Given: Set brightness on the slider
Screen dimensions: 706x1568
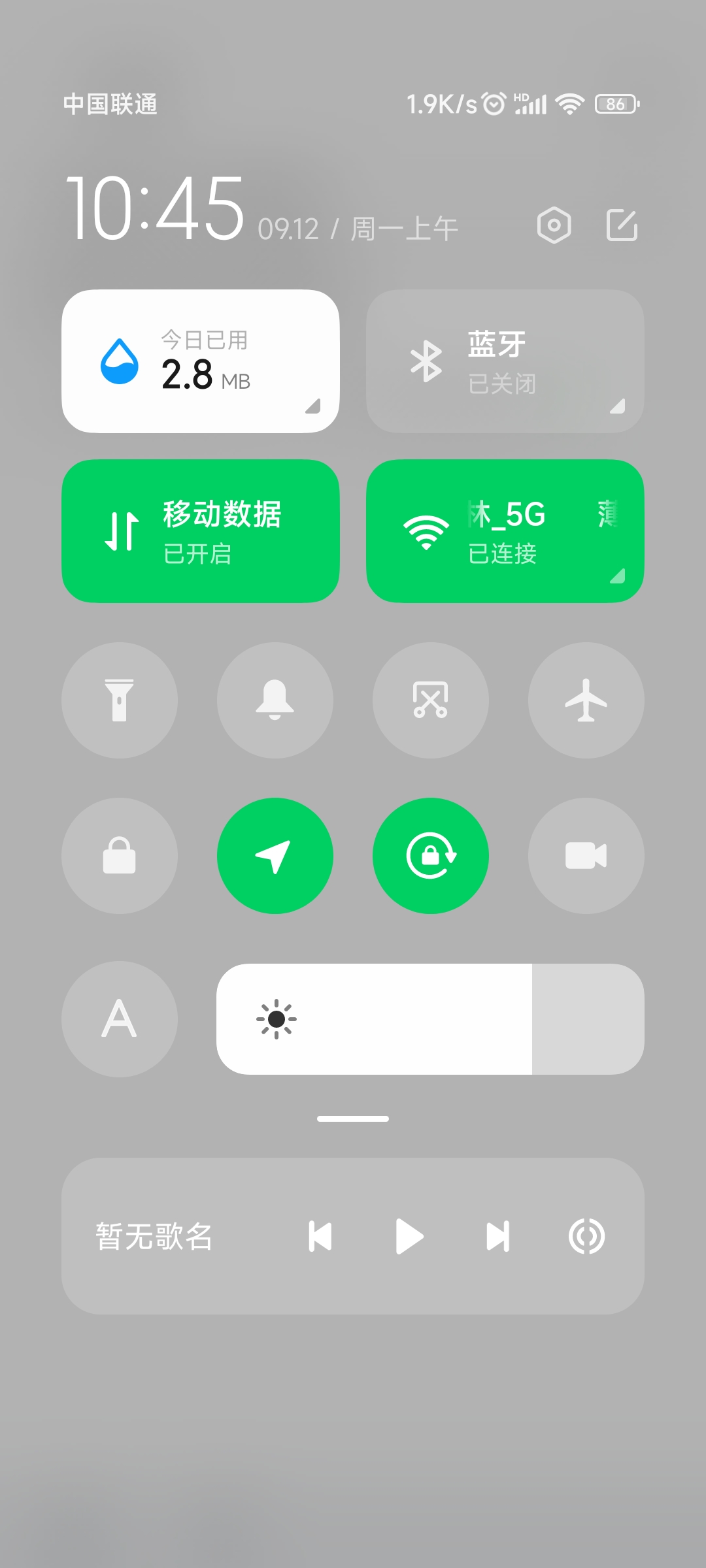Looking at the screenshot, I should click(430, 1019).
